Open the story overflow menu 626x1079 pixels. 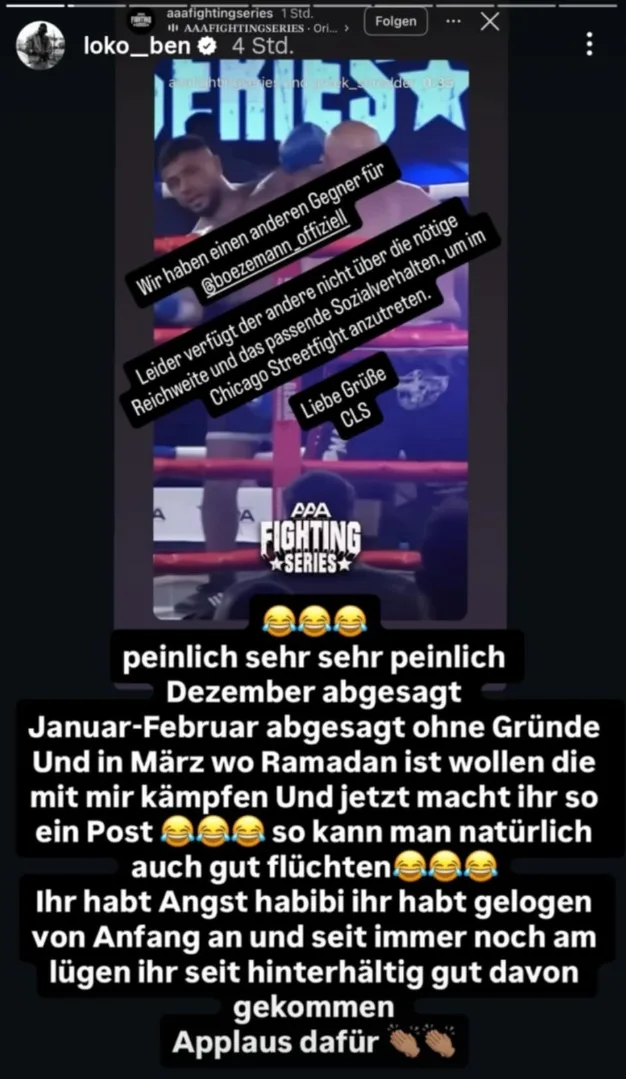(x=590, y=43)
